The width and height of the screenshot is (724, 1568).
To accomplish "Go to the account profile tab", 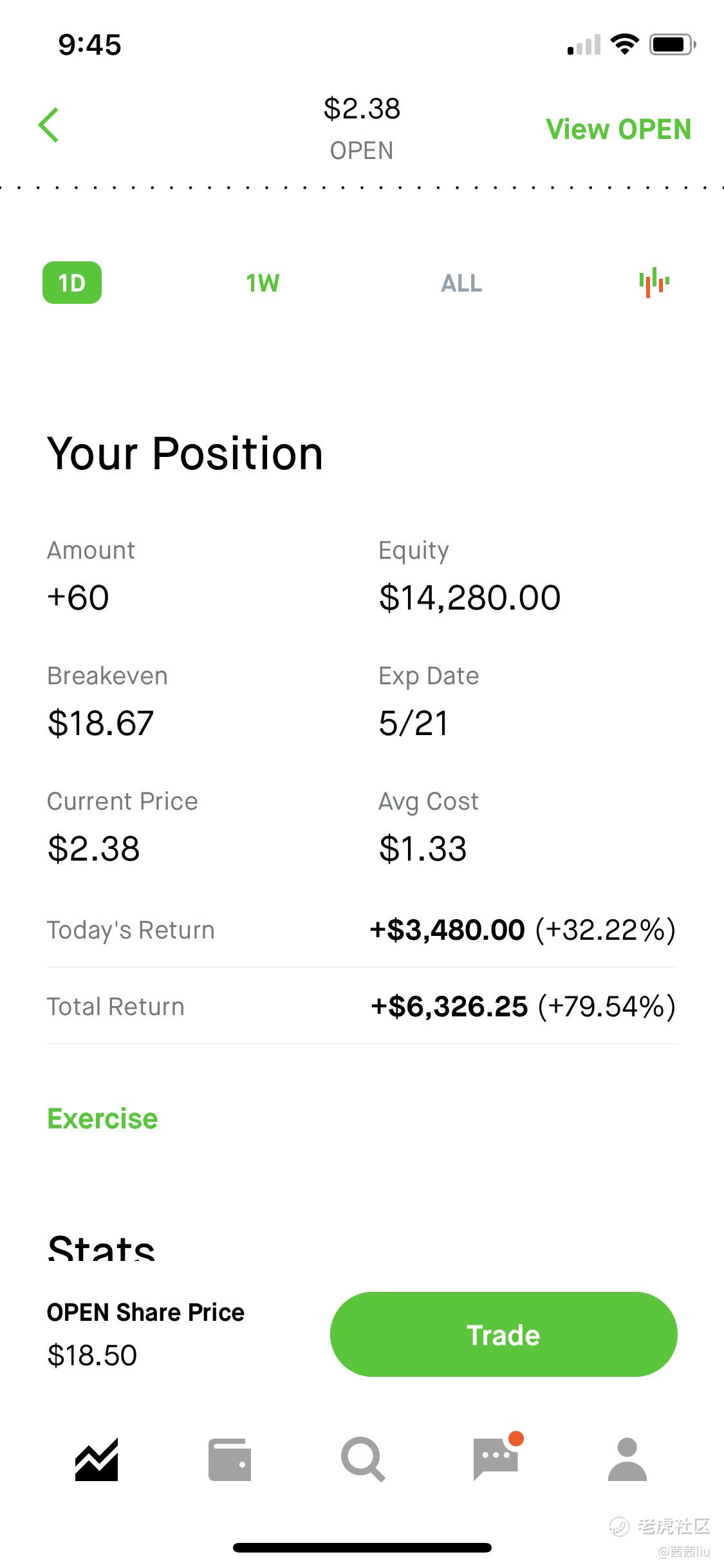I will [x=627, y=1460].
